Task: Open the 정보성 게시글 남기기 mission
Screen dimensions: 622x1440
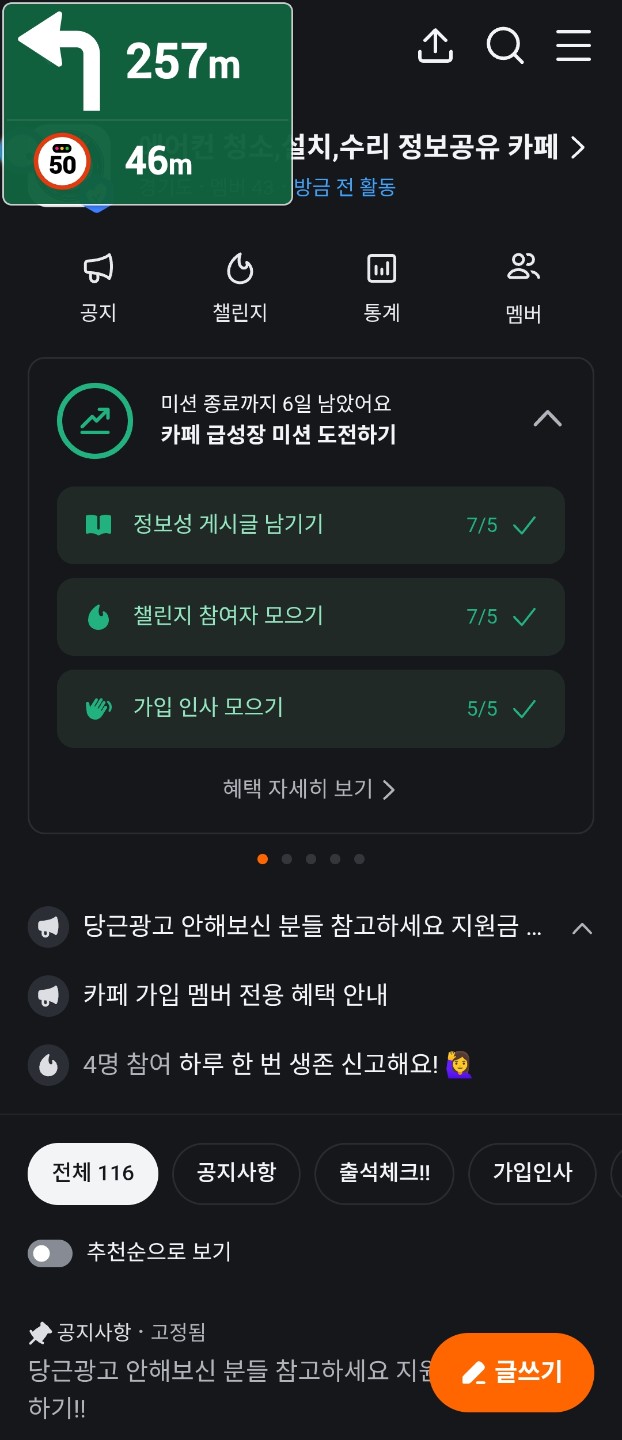Action: 310,525
